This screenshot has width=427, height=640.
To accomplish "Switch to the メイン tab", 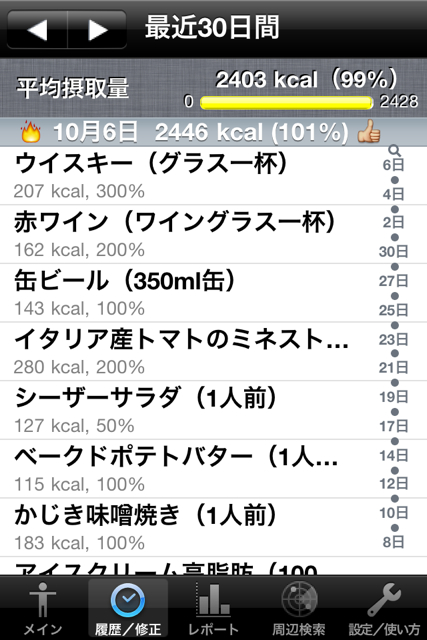I will (43, 608).
